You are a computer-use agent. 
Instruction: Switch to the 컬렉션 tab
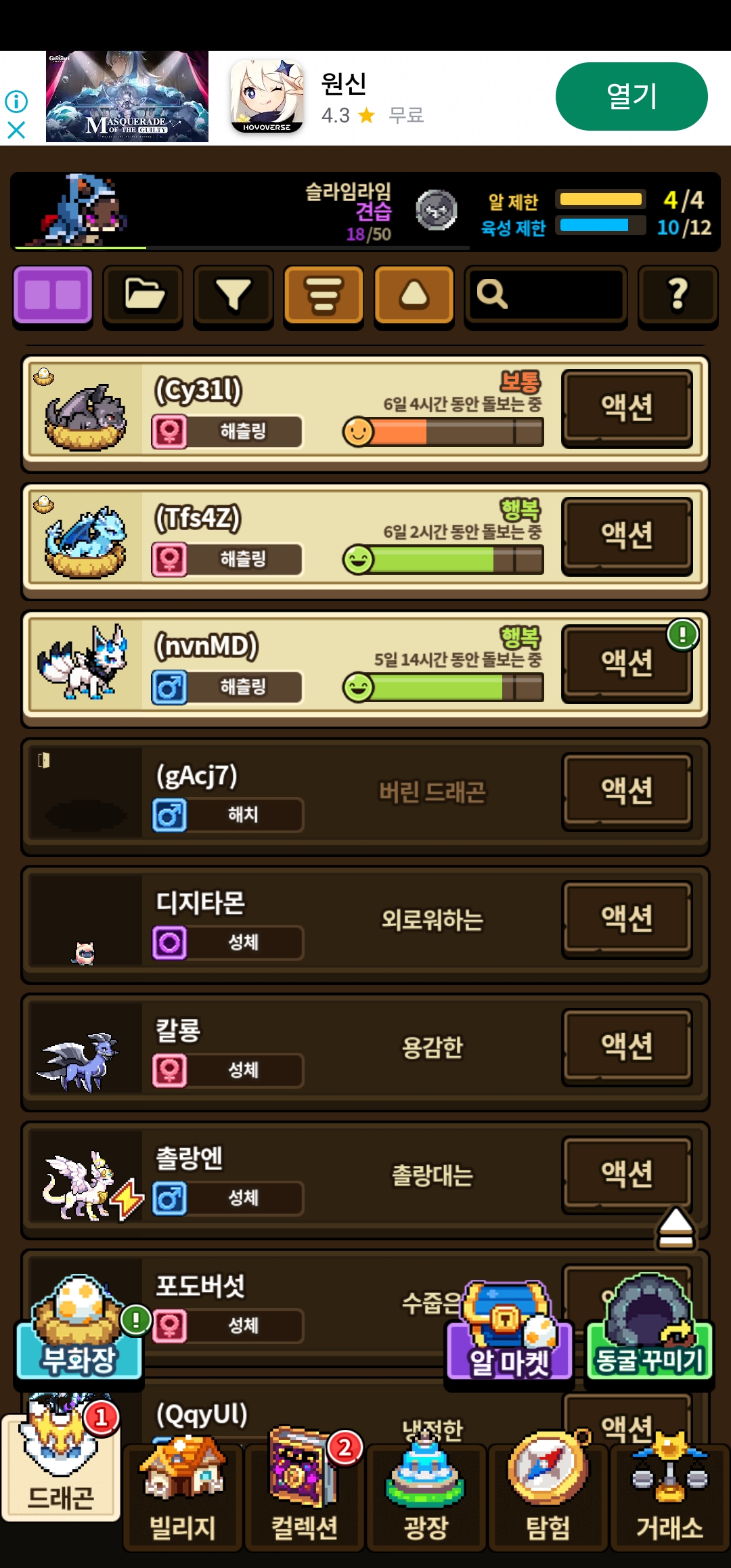[305, 1498]
